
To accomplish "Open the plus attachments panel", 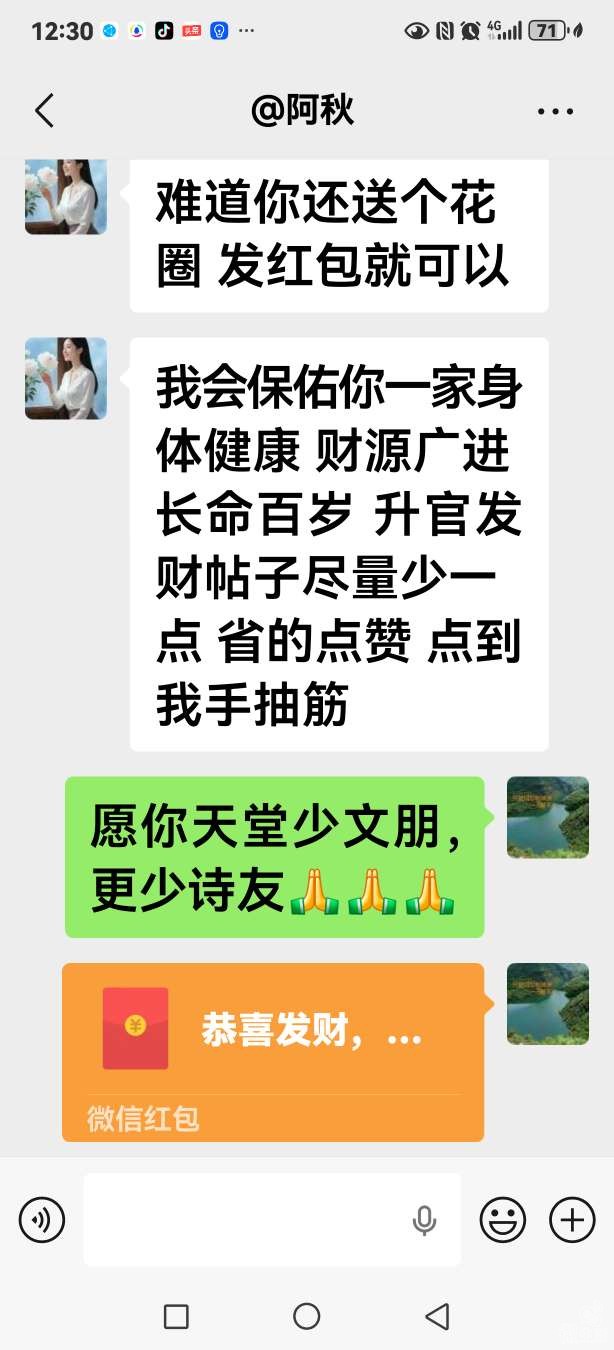I will pos(572,1220).
